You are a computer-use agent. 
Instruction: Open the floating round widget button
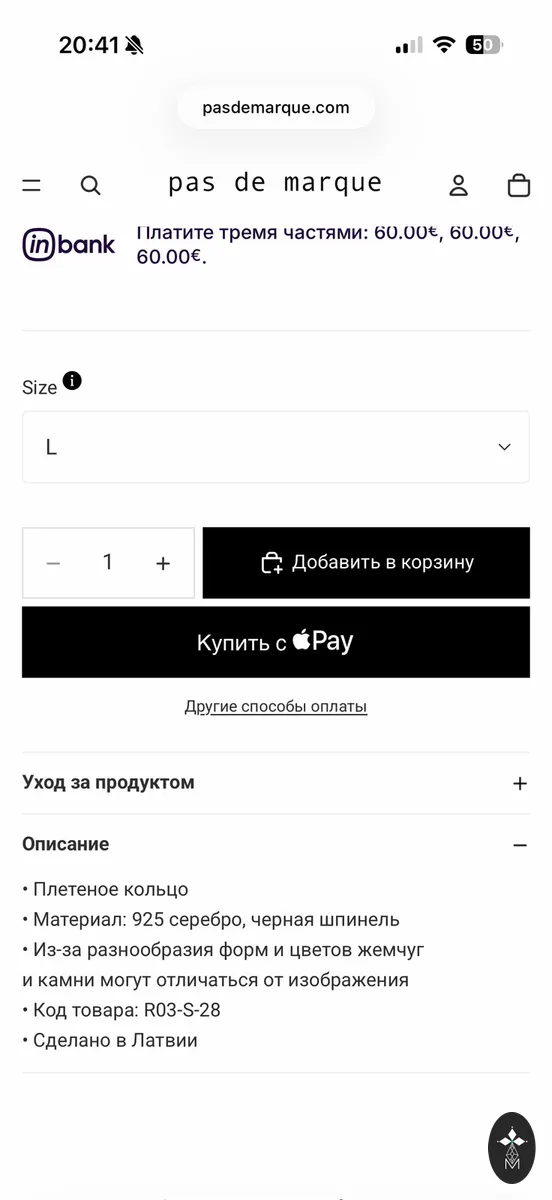click(x=512, y=1148)
